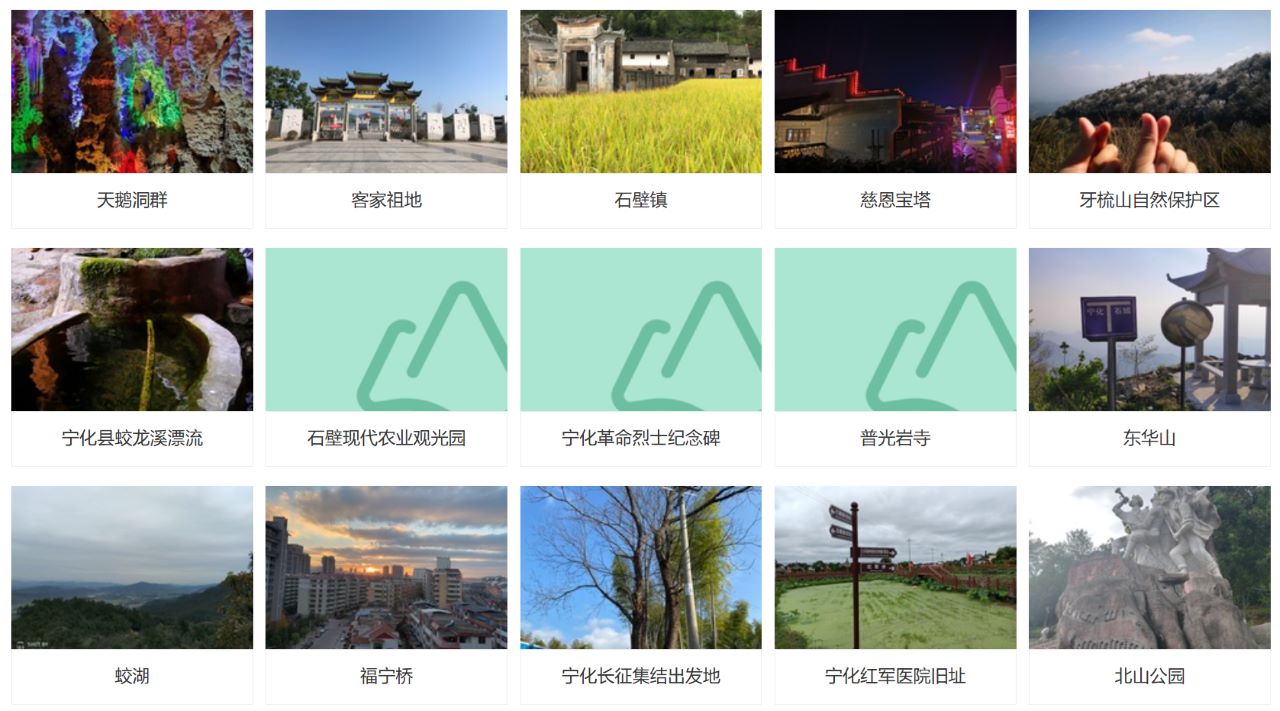The width and height of the screenshot is (1280, 711).
Task: Tap the 宁化县蛟龙溪漂流 card
Action: (132, 358)
